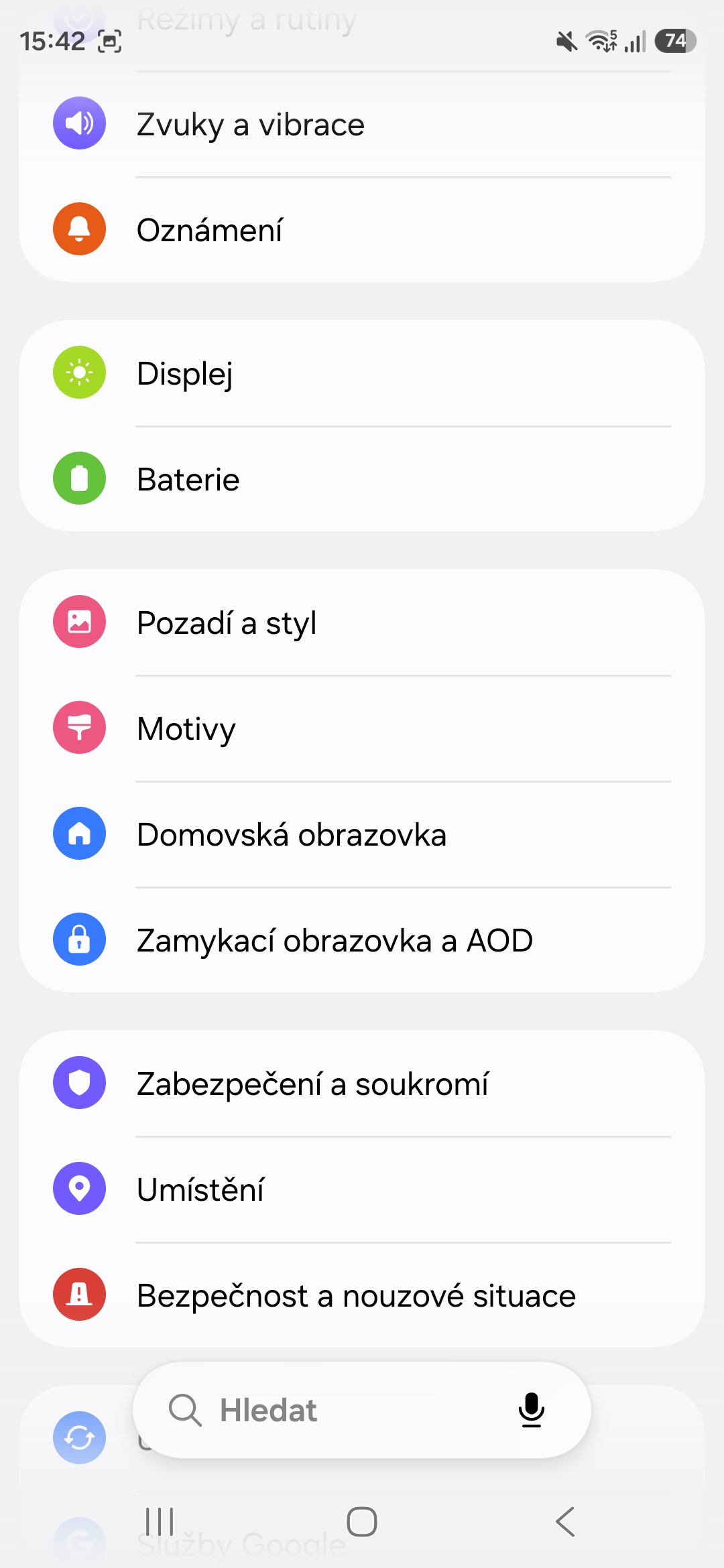
Task: Open the Oznámení settings row
Action: [x=362, y=230]
